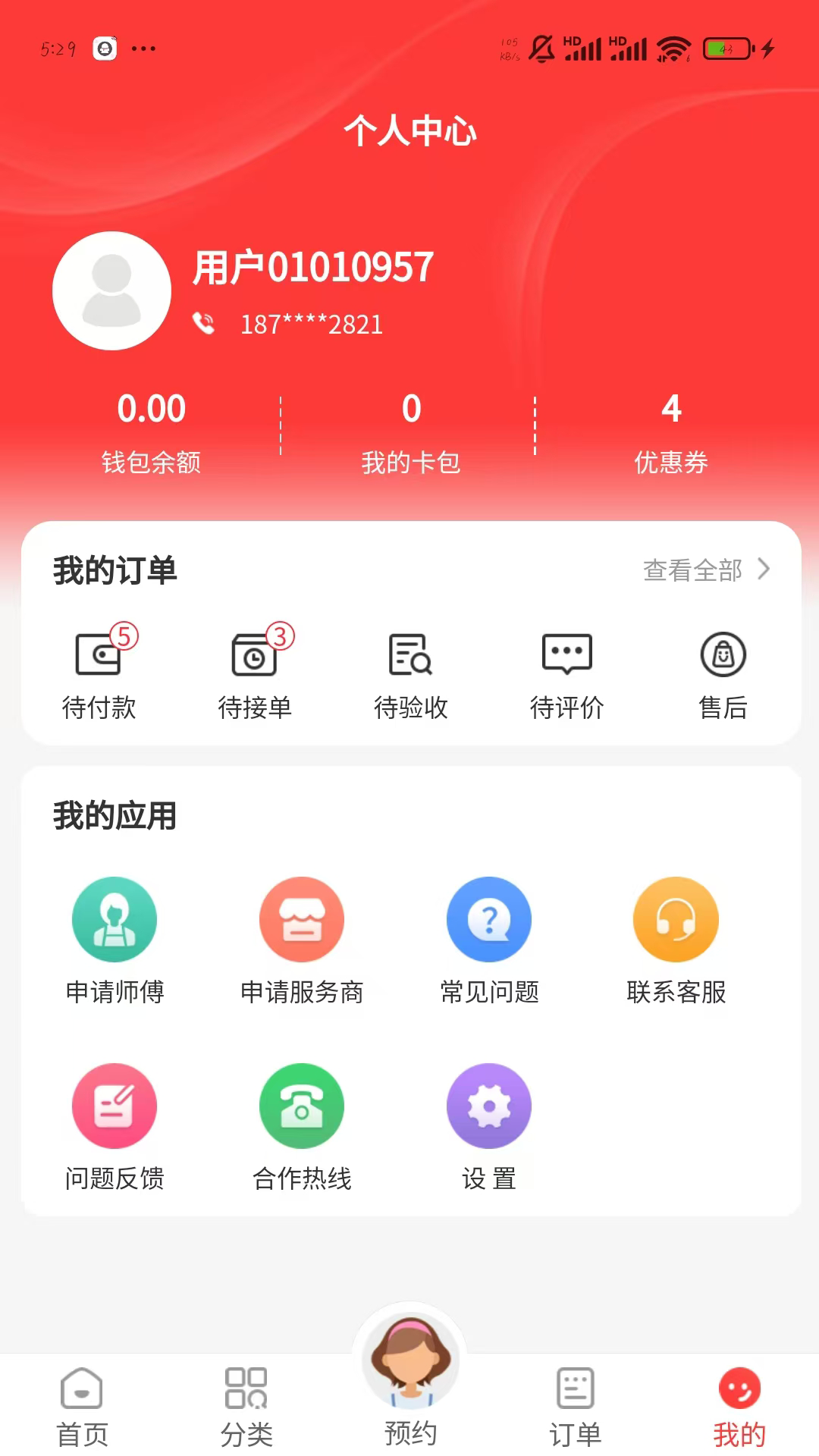Expand 查看全部 to view all orders

click(x=705, y=570)
